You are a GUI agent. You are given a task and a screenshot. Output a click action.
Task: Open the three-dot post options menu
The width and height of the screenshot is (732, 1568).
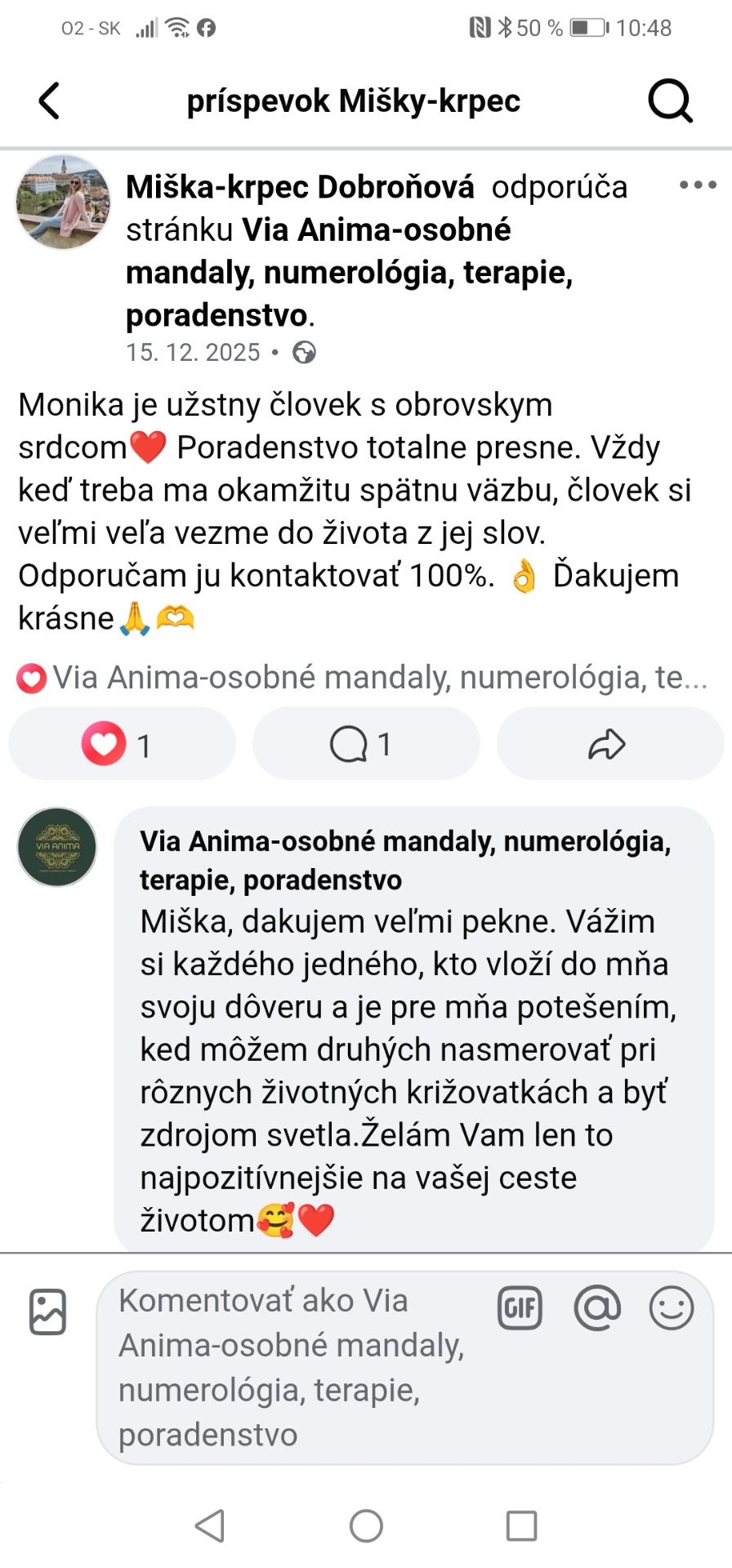698,185
